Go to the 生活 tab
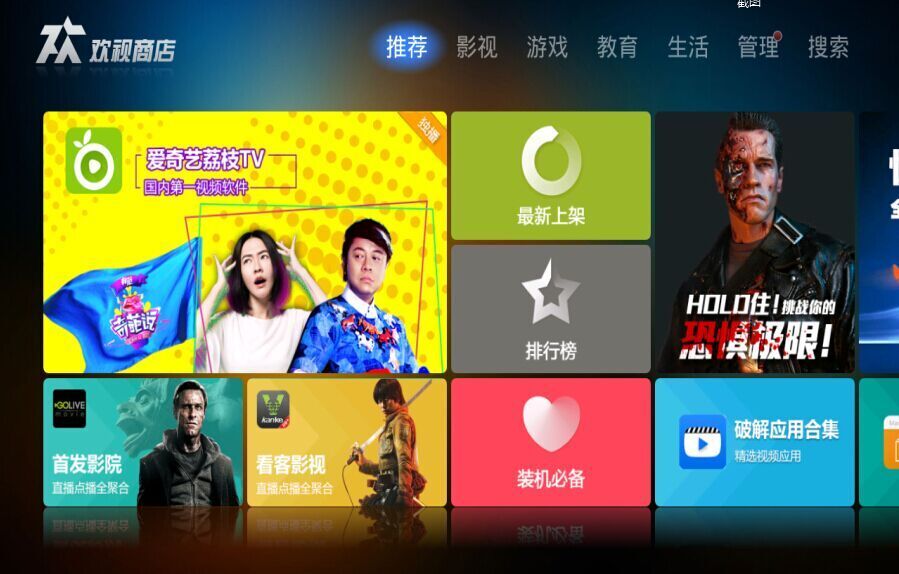The width and height of the screenshot is (899, 574). pyautogui.click(x=688, y=47)
